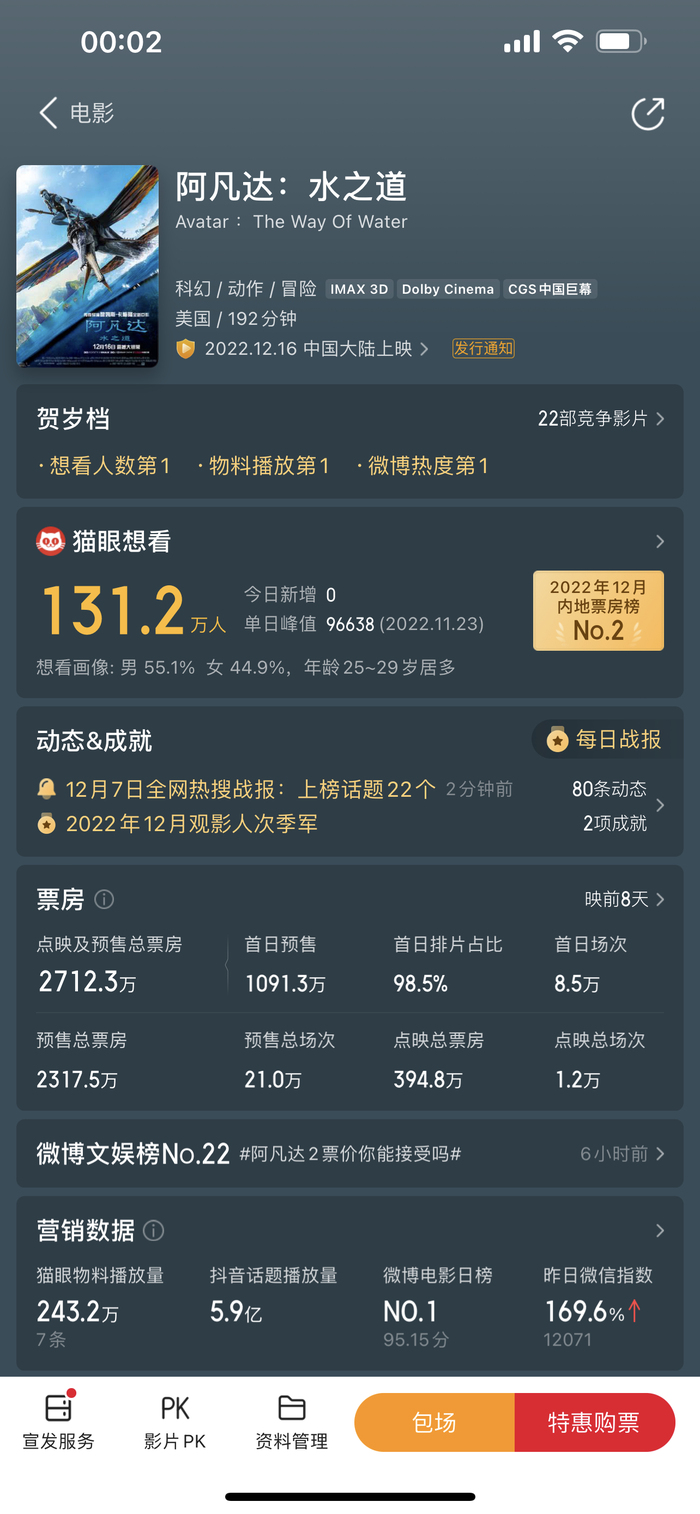Viewport: 700px width, 1514px height.
Task: Tap the 特惠购票 button
Action: (594, 1422)
